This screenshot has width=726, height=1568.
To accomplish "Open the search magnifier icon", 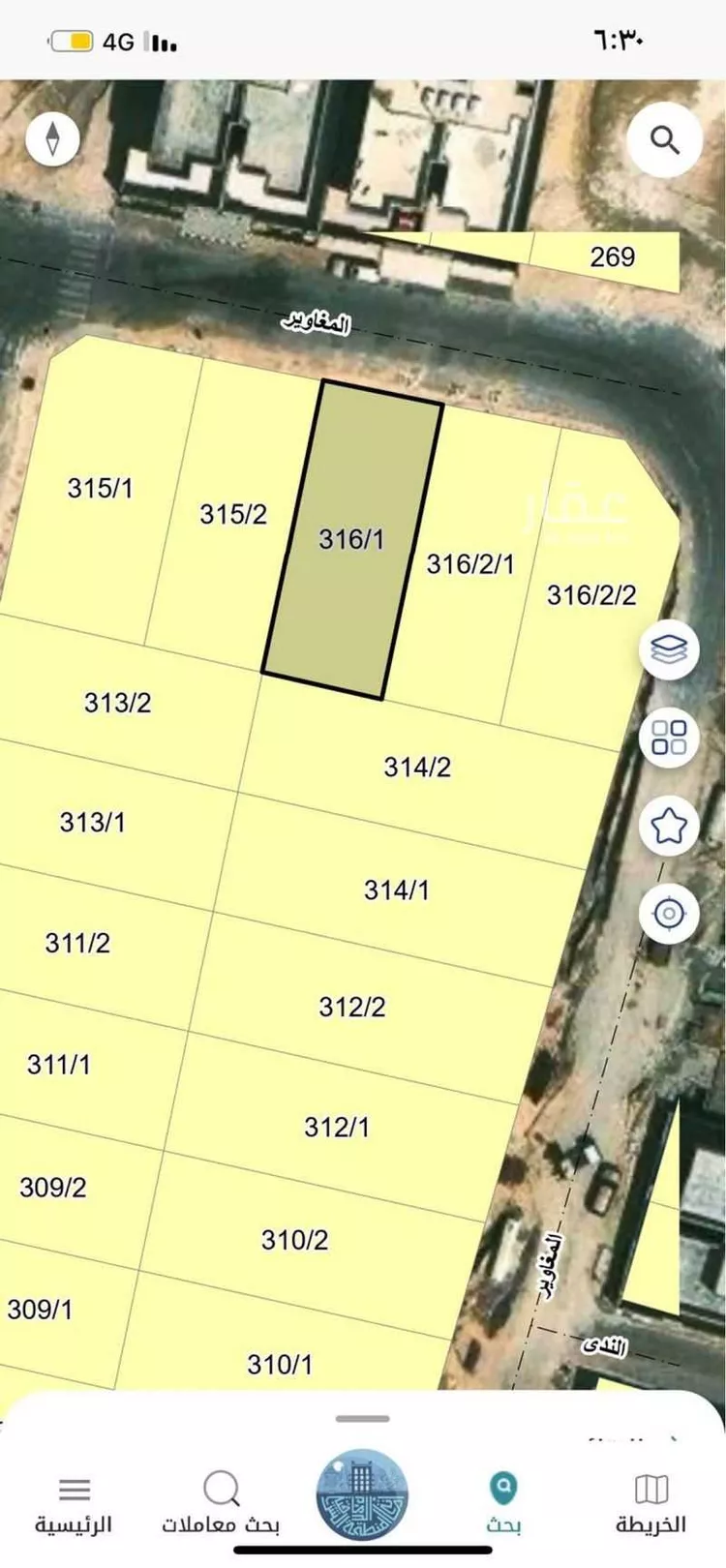I will (x=664, y=140).
